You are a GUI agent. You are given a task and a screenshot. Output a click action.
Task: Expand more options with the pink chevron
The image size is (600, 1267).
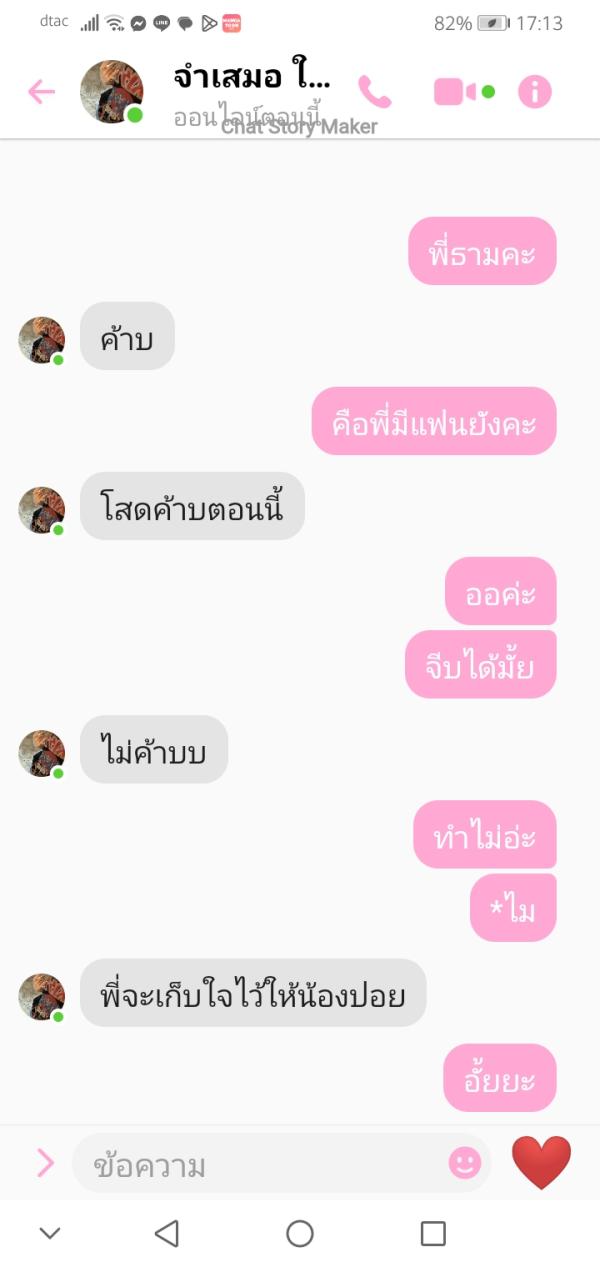coord(45,1163)
